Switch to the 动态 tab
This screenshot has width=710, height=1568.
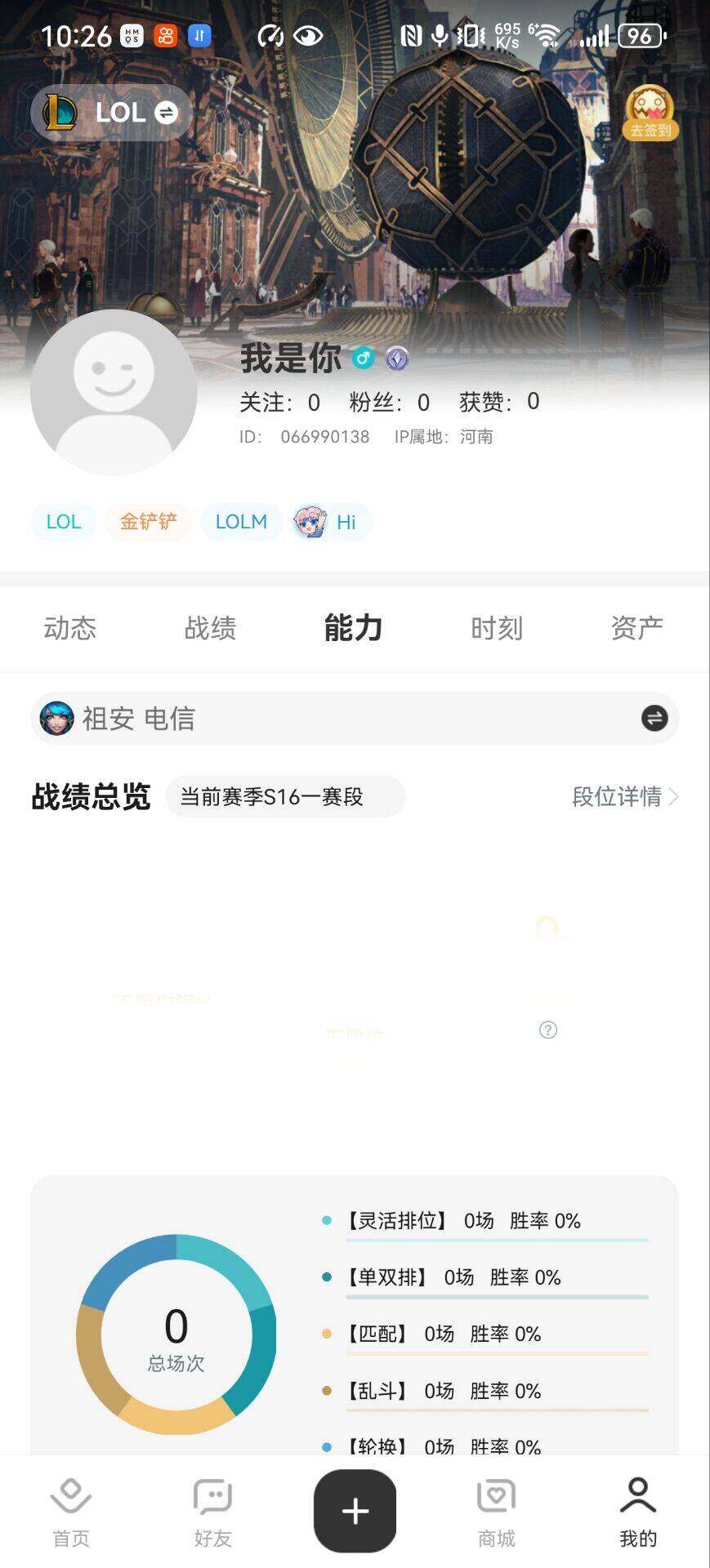click(x=70, y=628)
